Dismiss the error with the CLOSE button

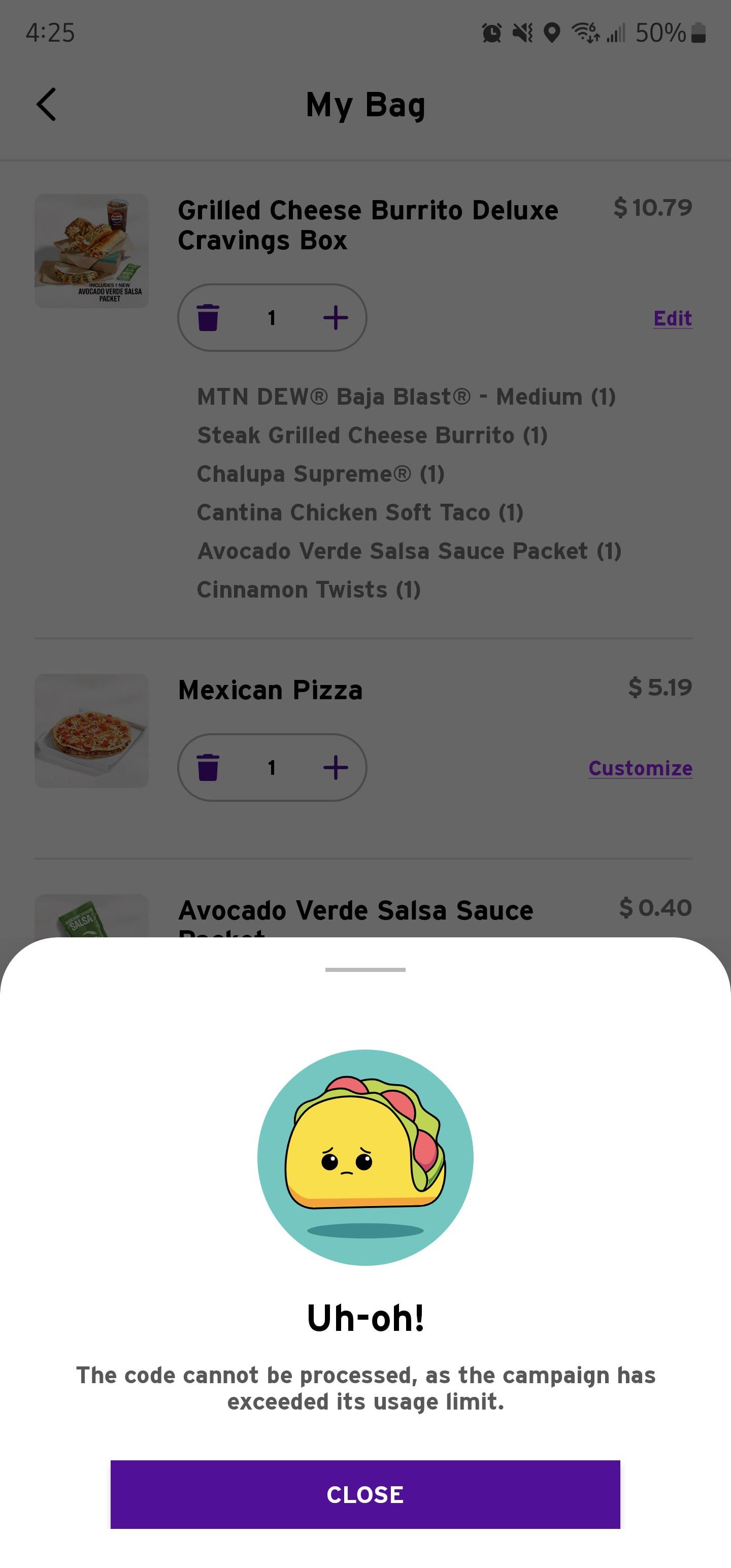pos(365,1494)
